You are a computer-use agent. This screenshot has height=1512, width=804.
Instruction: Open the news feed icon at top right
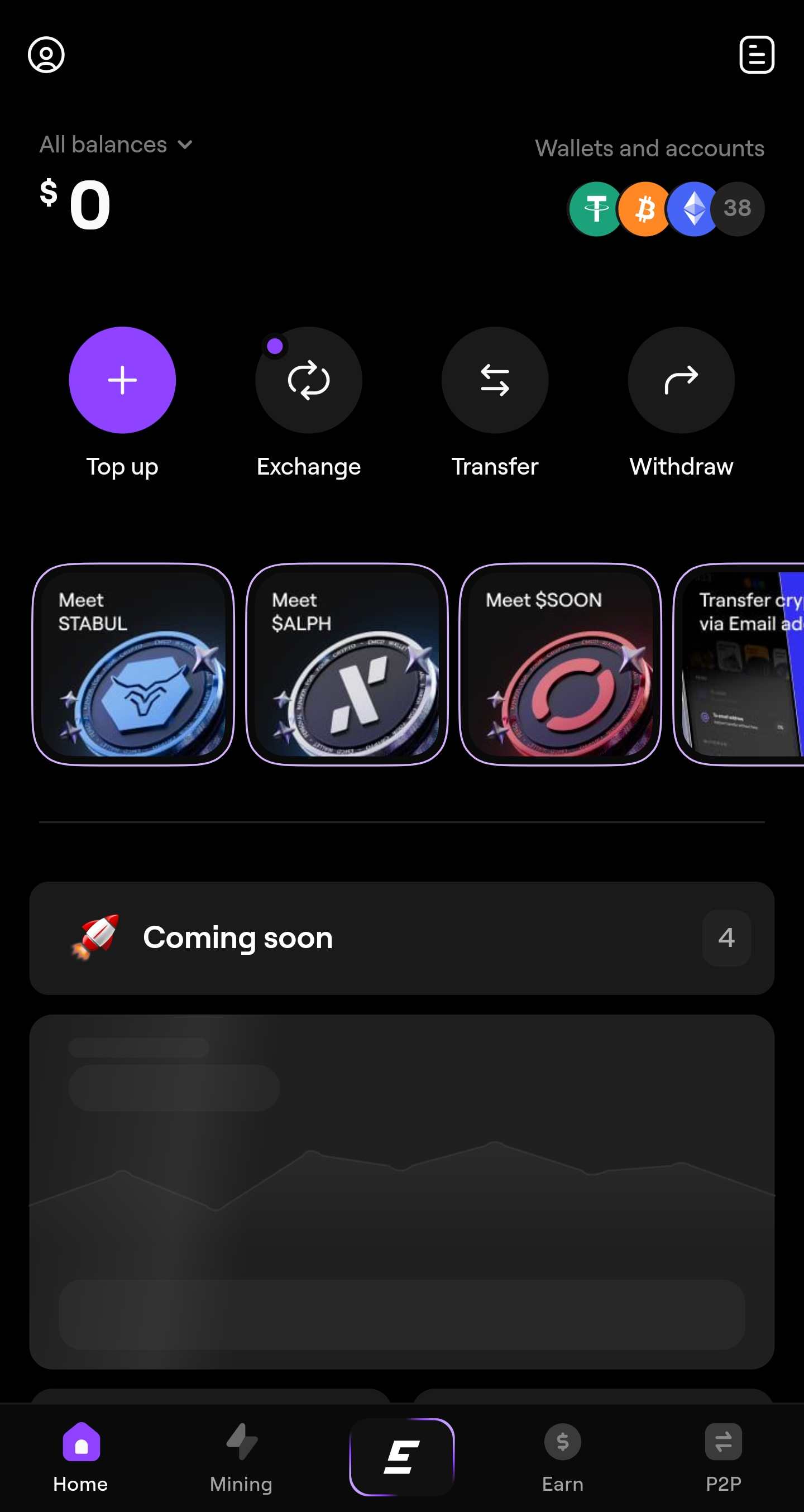[757, 55]
